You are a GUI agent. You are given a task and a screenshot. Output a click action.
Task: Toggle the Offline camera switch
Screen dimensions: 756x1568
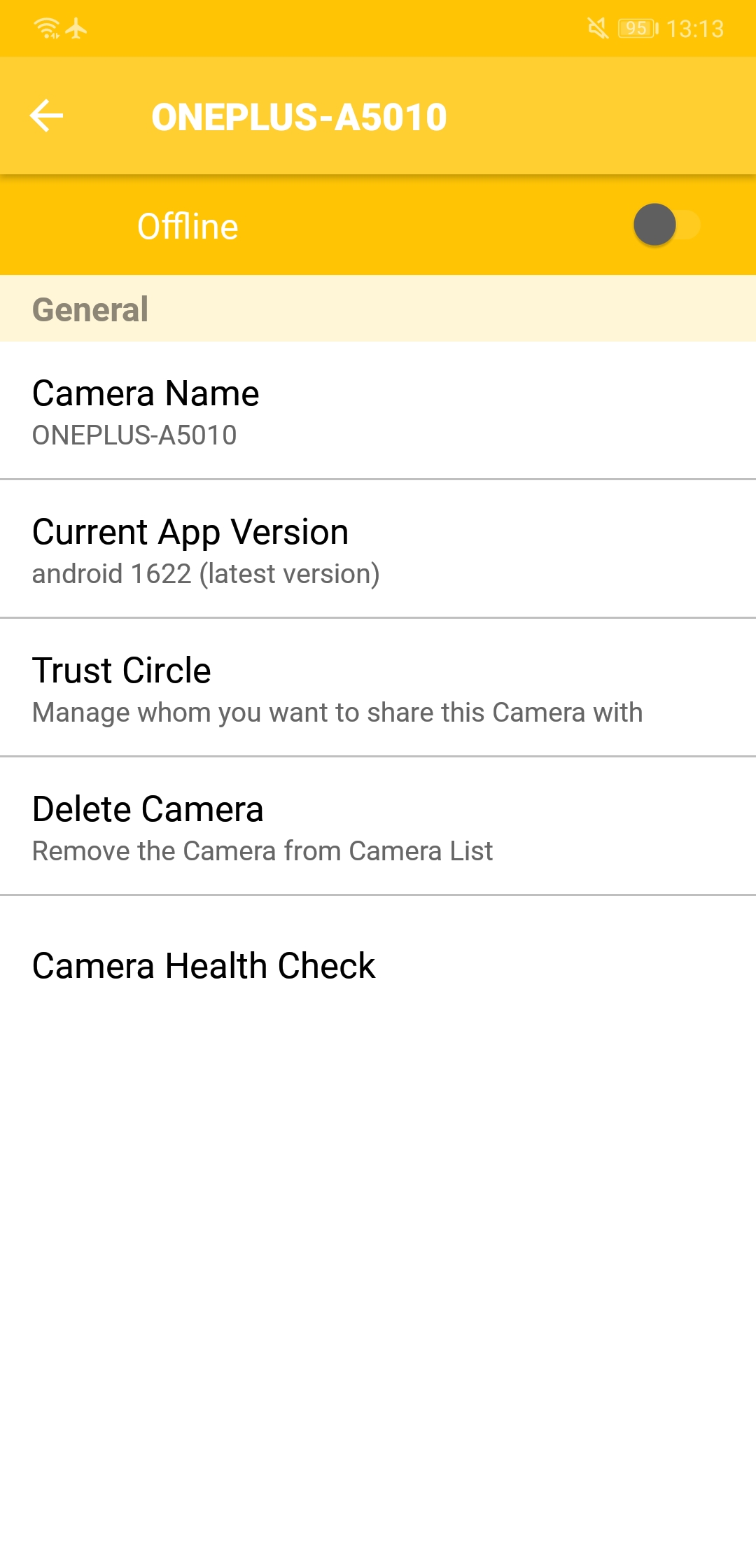pyautogui.click(x=666, y=225)
